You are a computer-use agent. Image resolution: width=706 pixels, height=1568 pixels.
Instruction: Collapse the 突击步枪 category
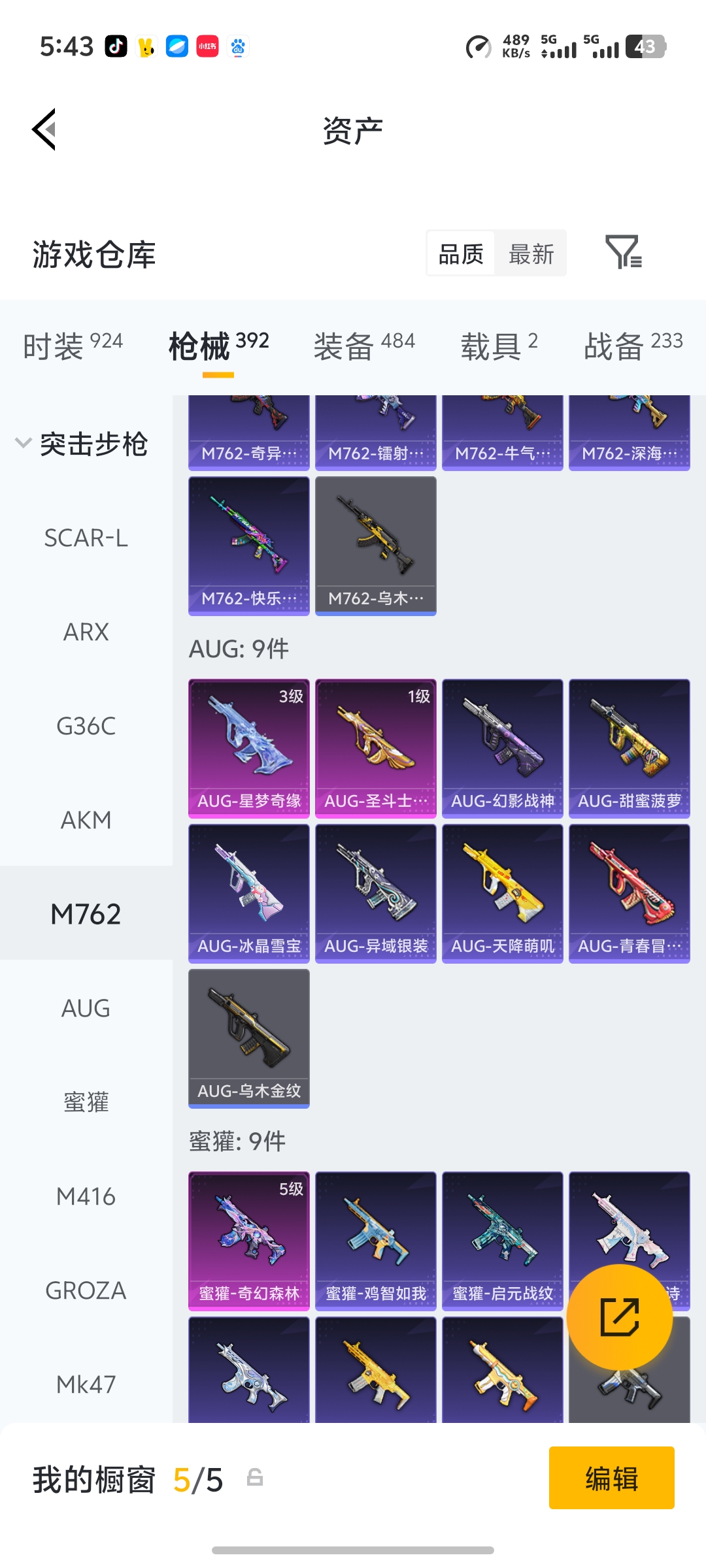82,444
